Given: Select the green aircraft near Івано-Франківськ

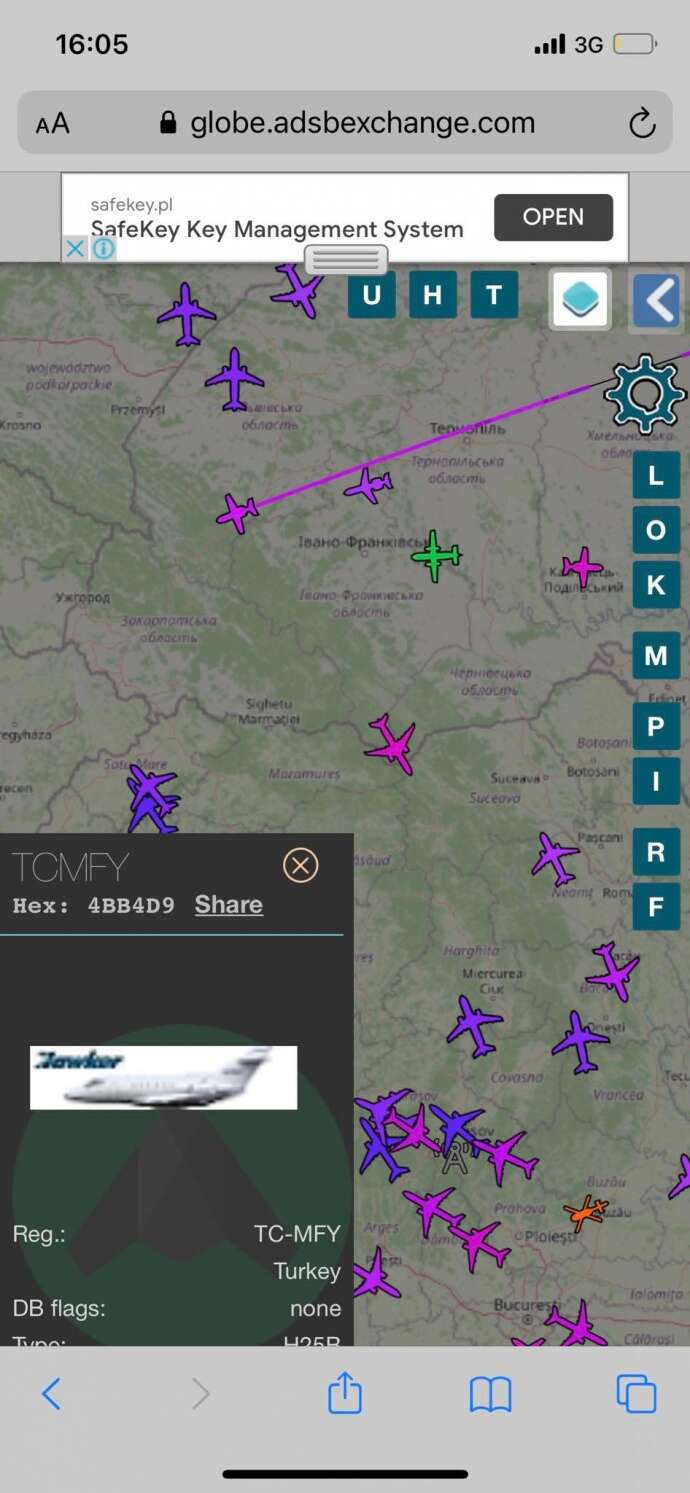Looking at the screenshot, I should 436,555.
